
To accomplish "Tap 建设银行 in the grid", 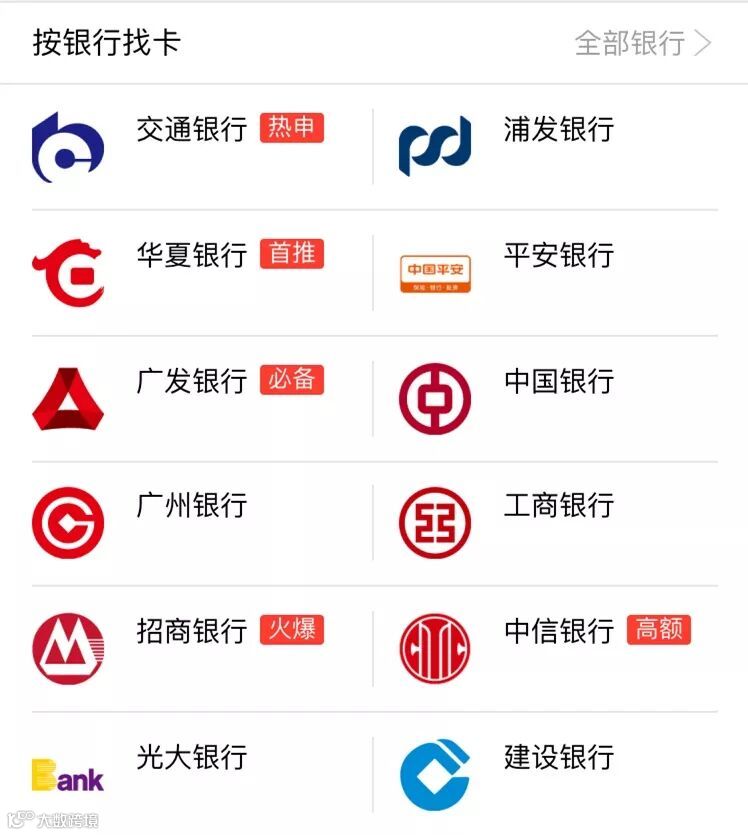I will pyautogui.click(x=558, y=757).
